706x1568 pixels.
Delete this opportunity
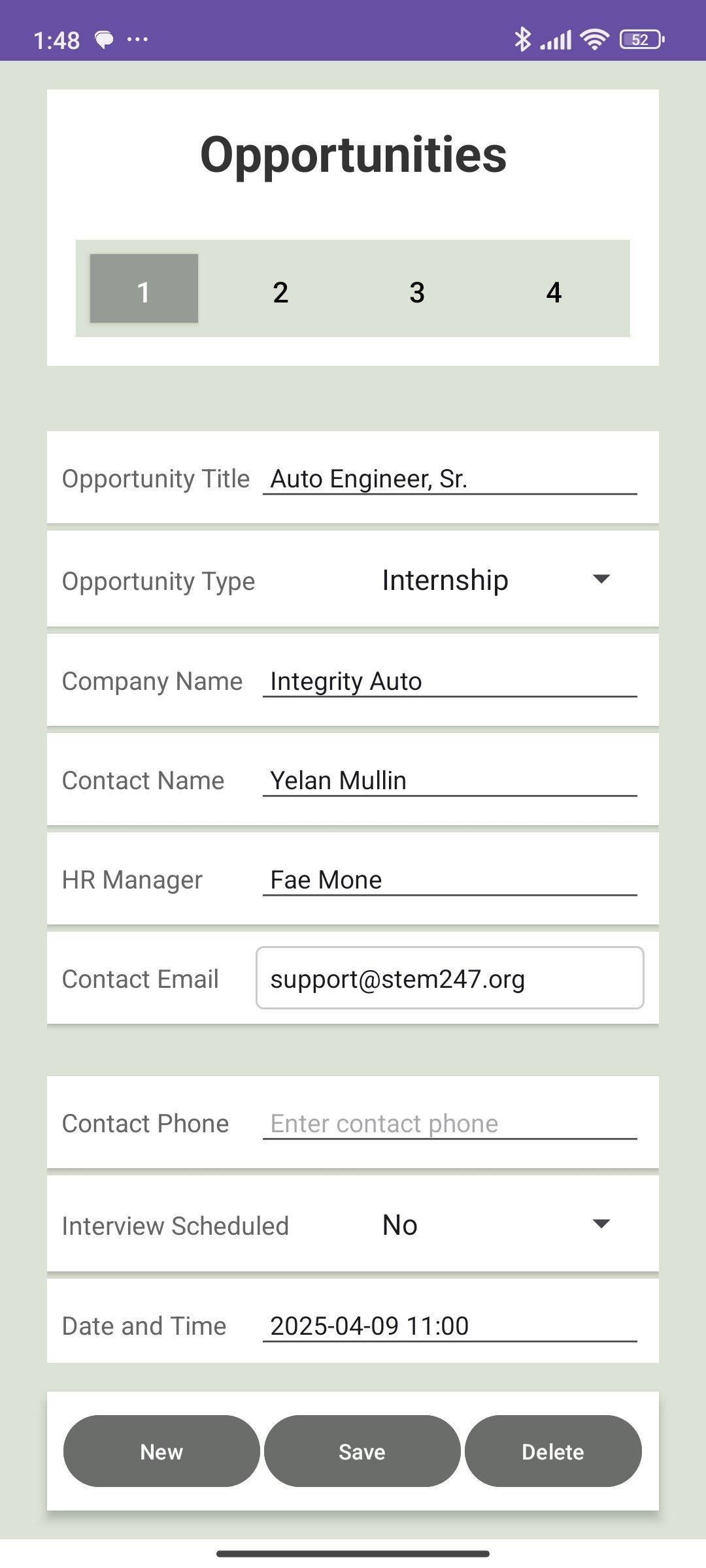pyautogui.click(x=553, y=1451)
